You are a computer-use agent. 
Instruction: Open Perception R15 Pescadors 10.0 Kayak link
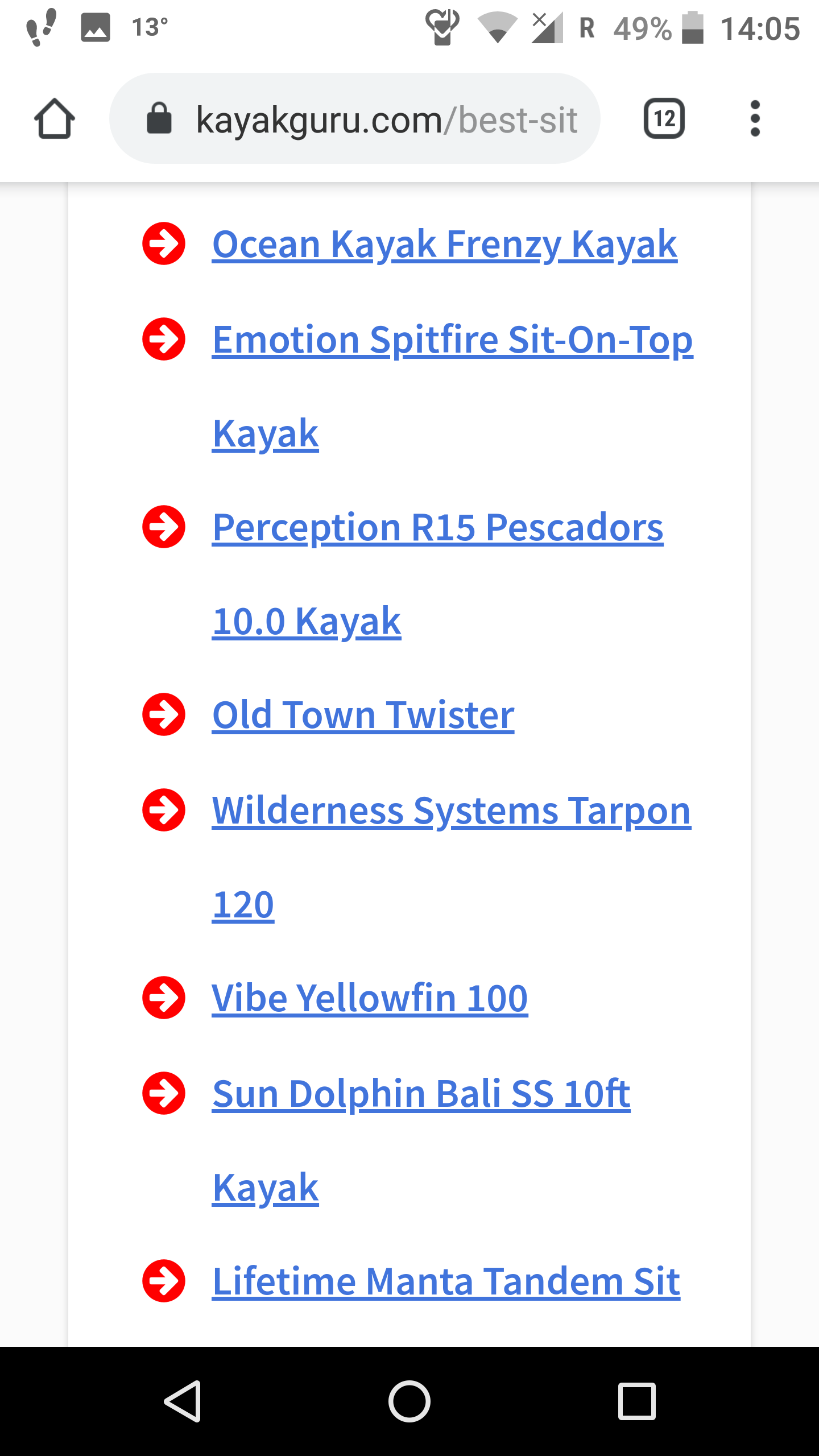click(437, 528)
